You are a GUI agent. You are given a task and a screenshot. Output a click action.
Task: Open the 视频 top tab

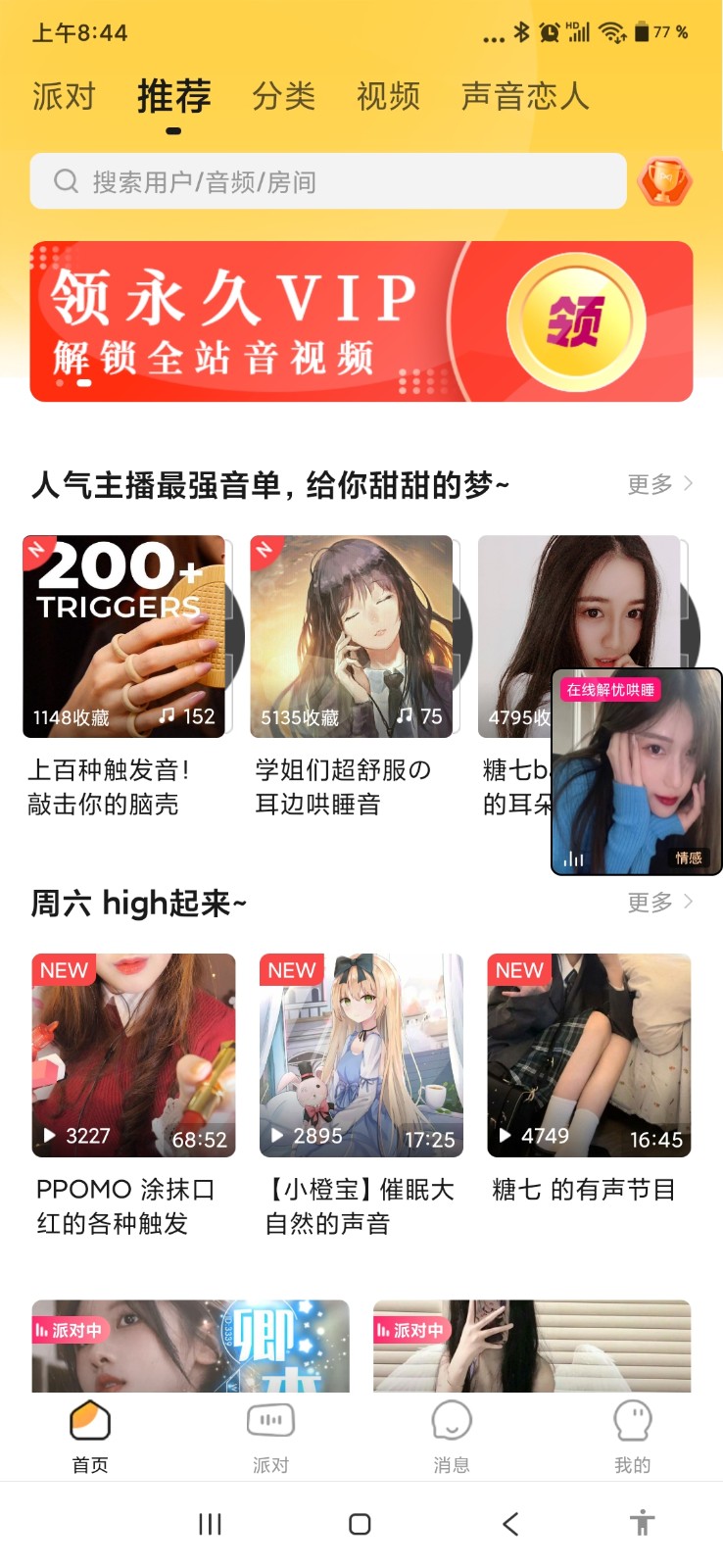[x=388, y=97]
